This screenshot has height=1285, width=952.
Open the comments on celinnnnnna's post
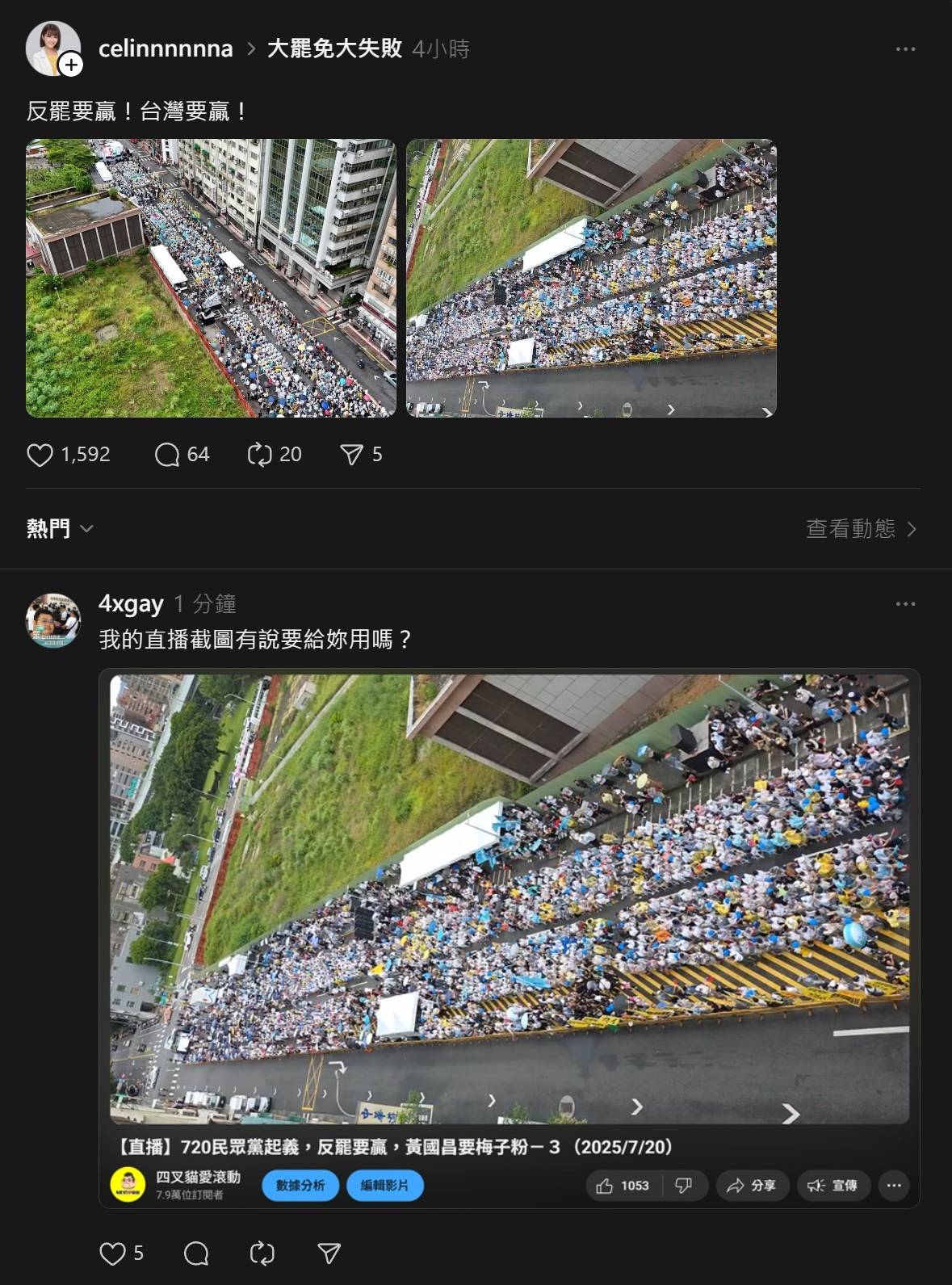pos(167,455)
